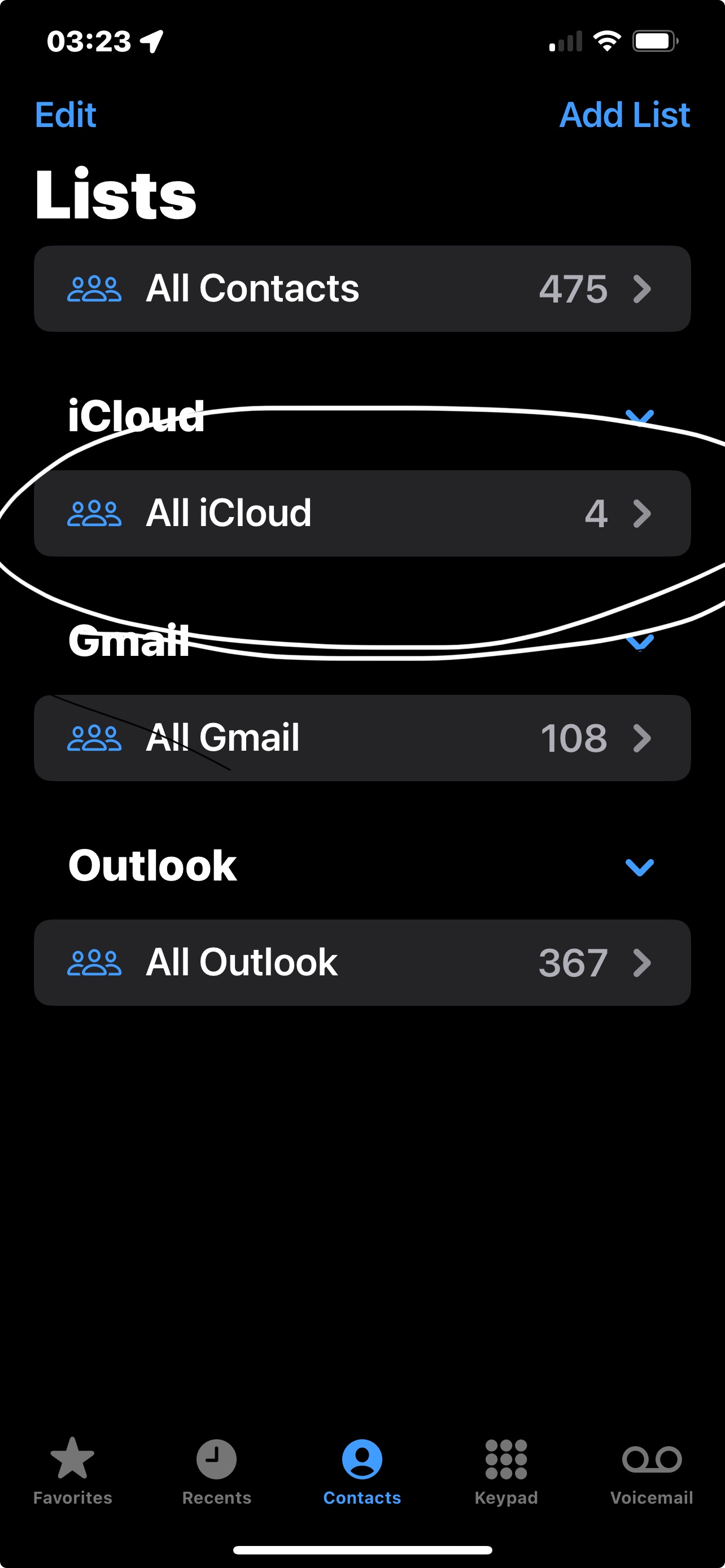
Task: Open the All iCloud list
Action: click(362, 513)
